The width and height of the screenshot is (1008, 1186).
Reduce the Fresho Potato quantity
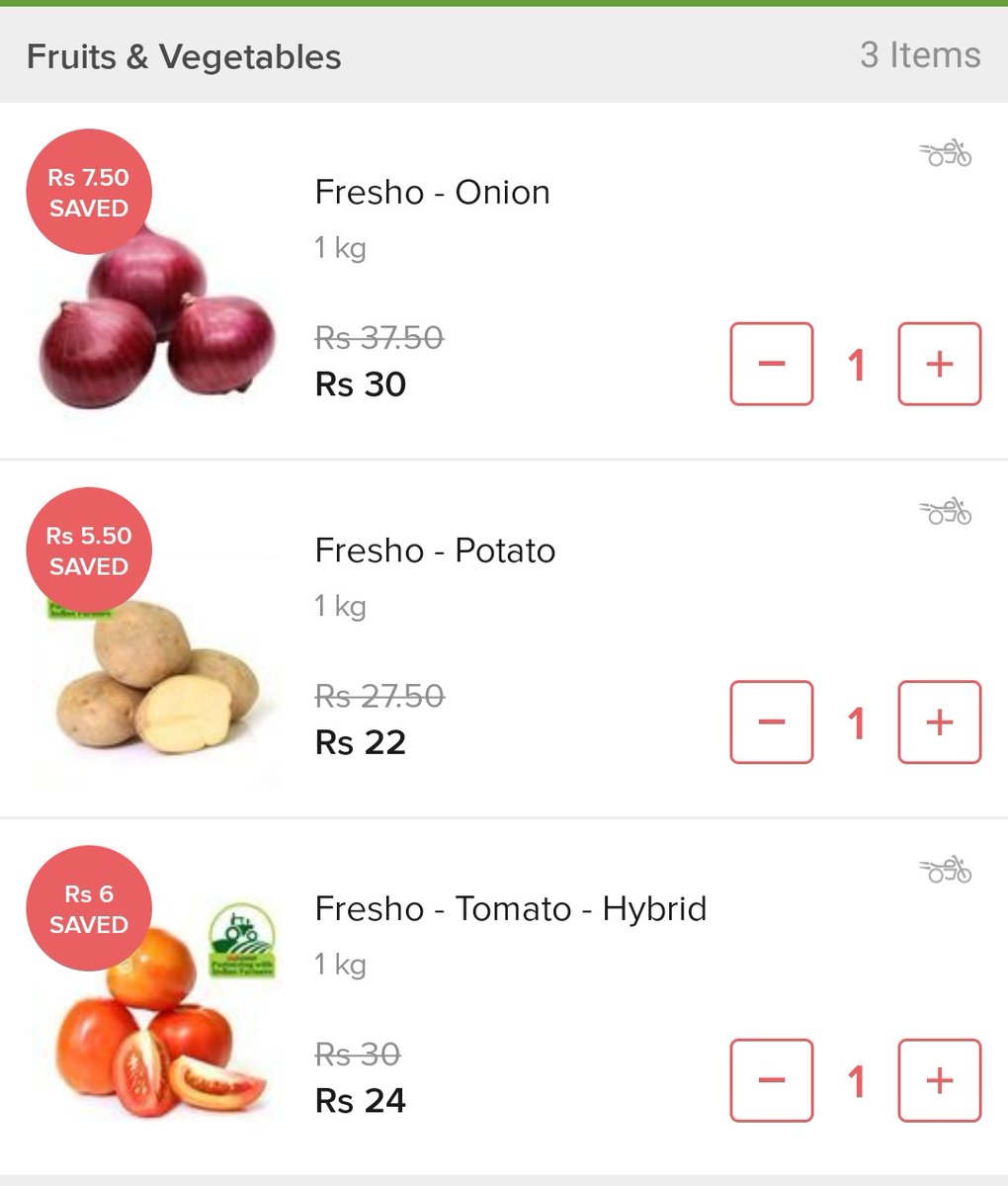tap(771, 721)
